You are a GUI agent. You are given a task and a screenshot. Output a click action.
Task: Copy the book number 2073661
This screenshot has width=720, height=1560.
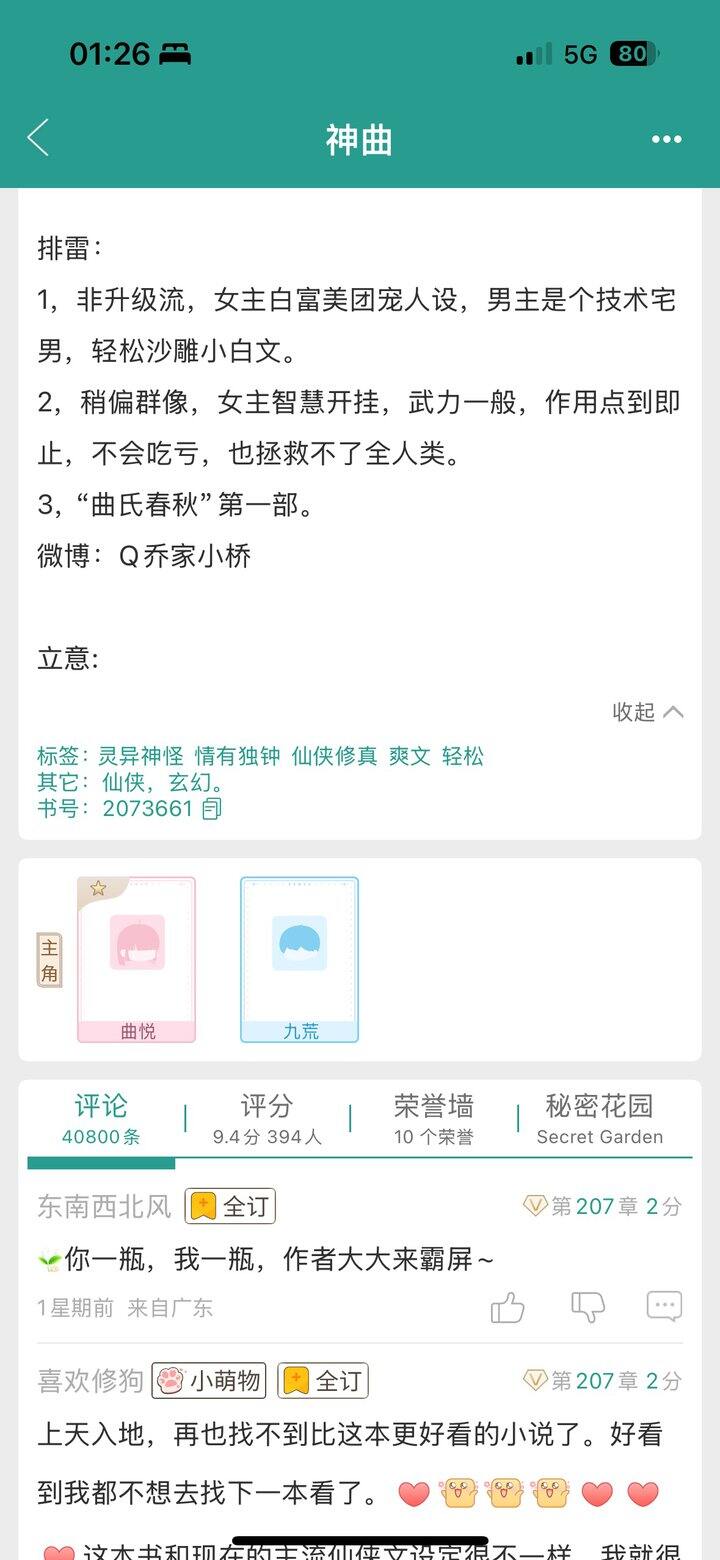pos(211,809)
